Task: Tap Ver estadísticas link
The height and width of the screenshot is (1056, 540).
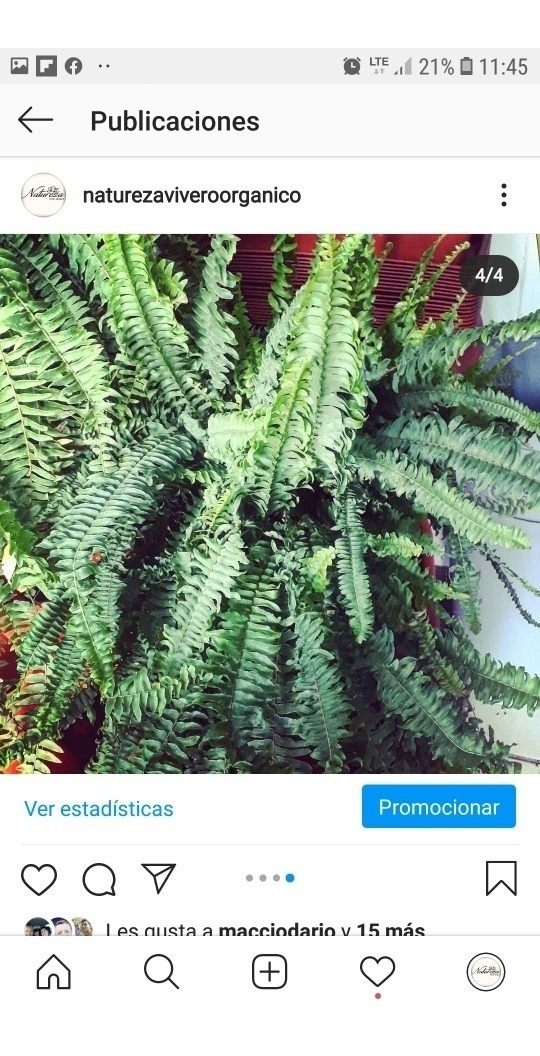Action: (x=99, y=808)
